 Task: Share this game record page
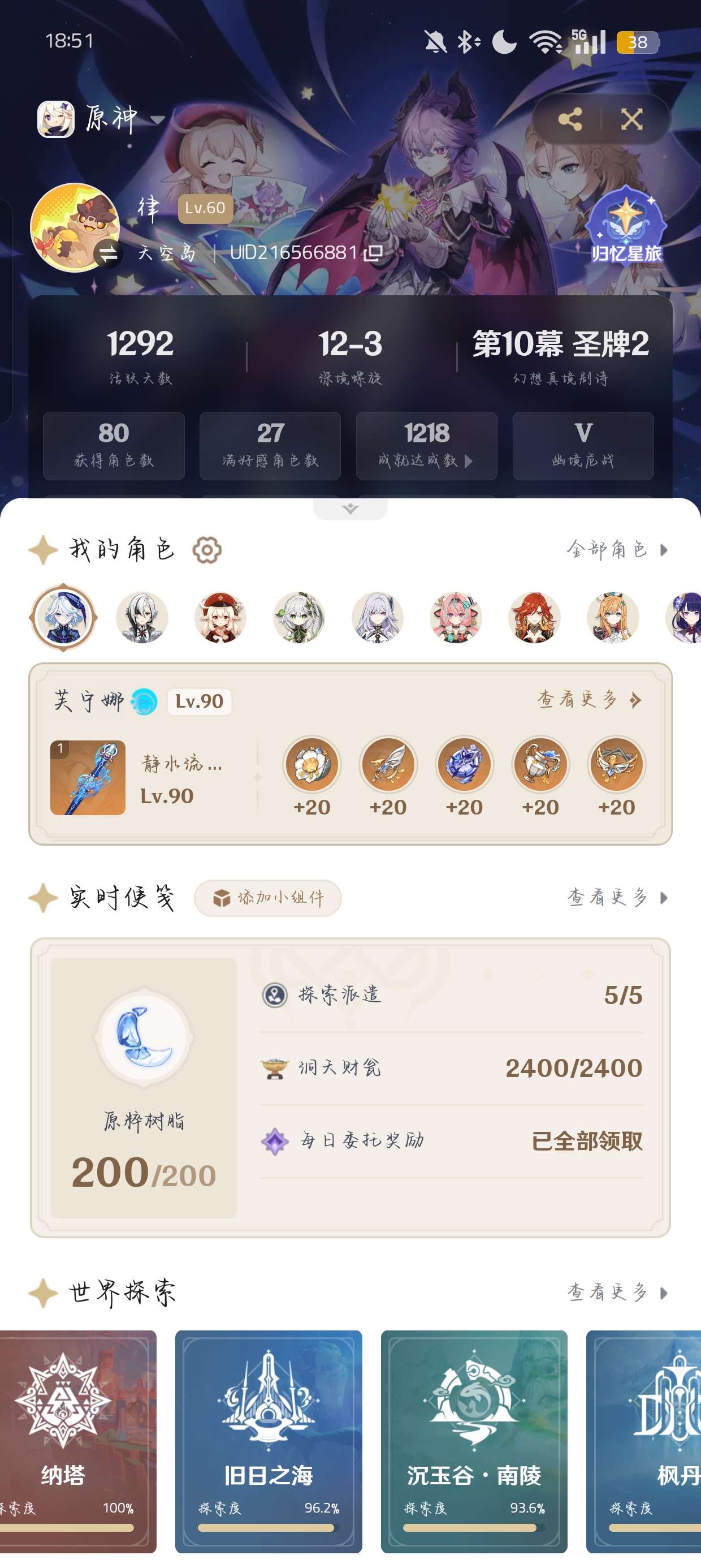[x=570, y=119]
